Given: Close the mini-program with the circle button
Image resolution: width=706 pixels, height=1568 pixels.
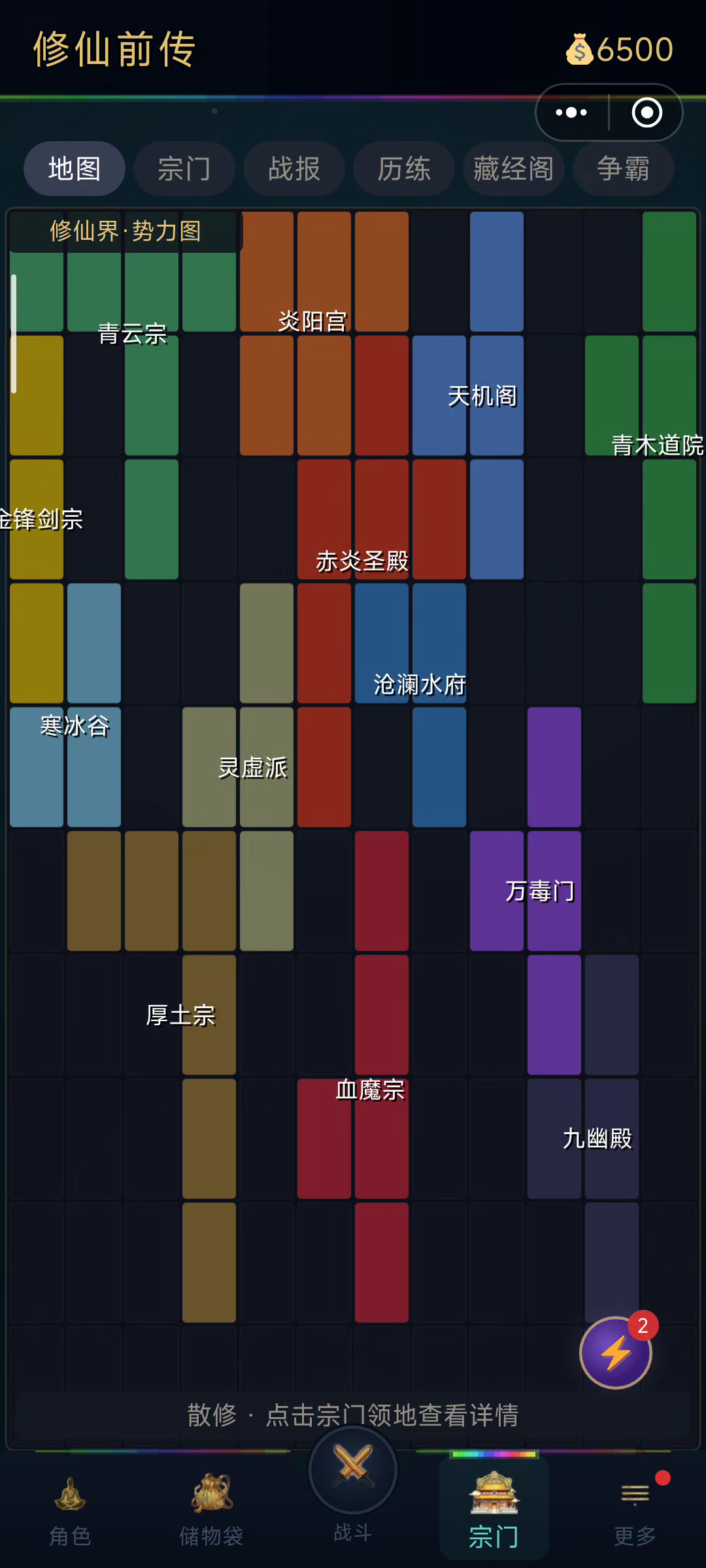Looking at the screenshot, I should coord(647,112).
